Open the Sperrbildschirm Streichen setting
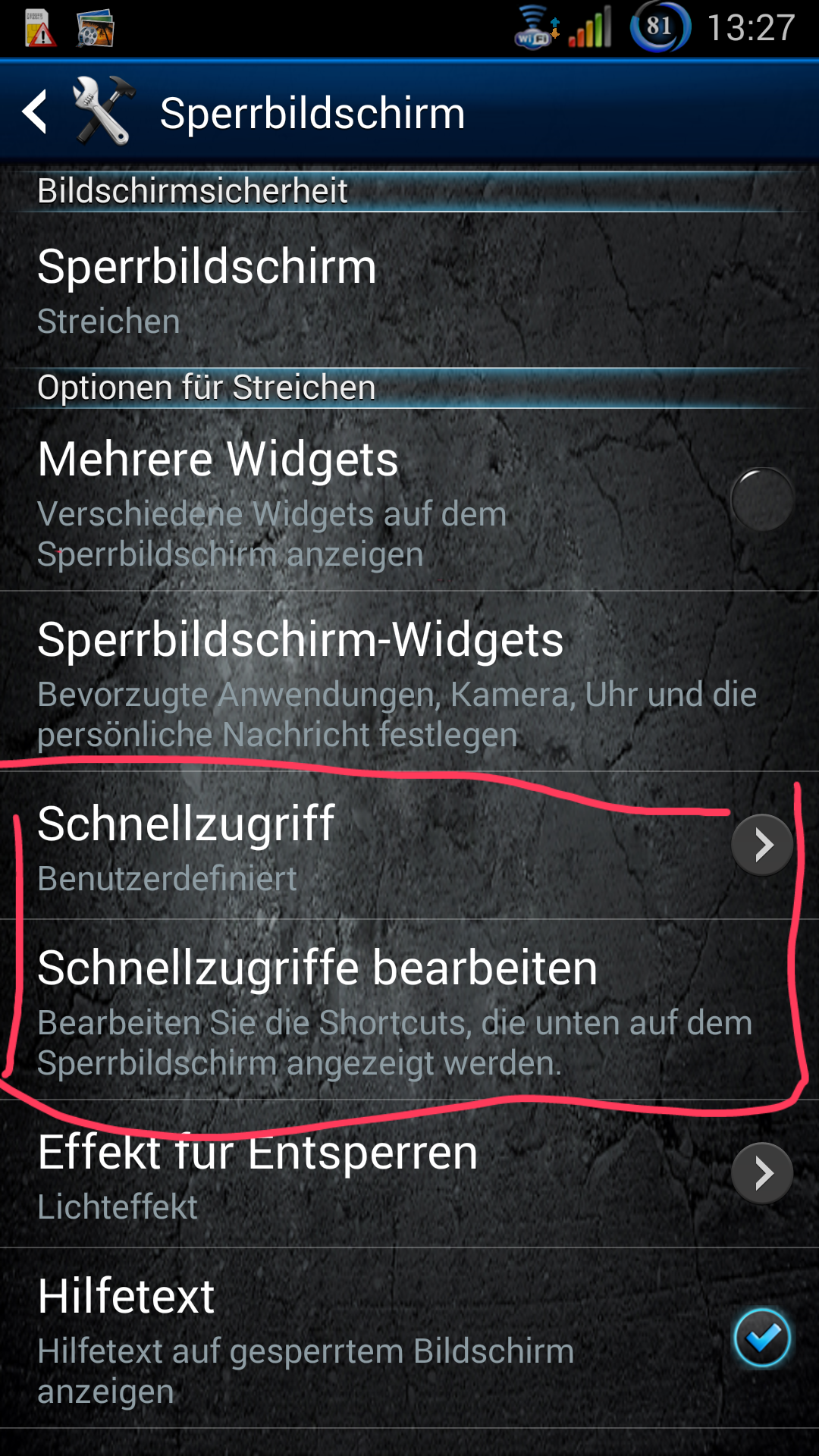Image resolution: width=819 pixels, height=1456 pixels. (x=409, y=292)
